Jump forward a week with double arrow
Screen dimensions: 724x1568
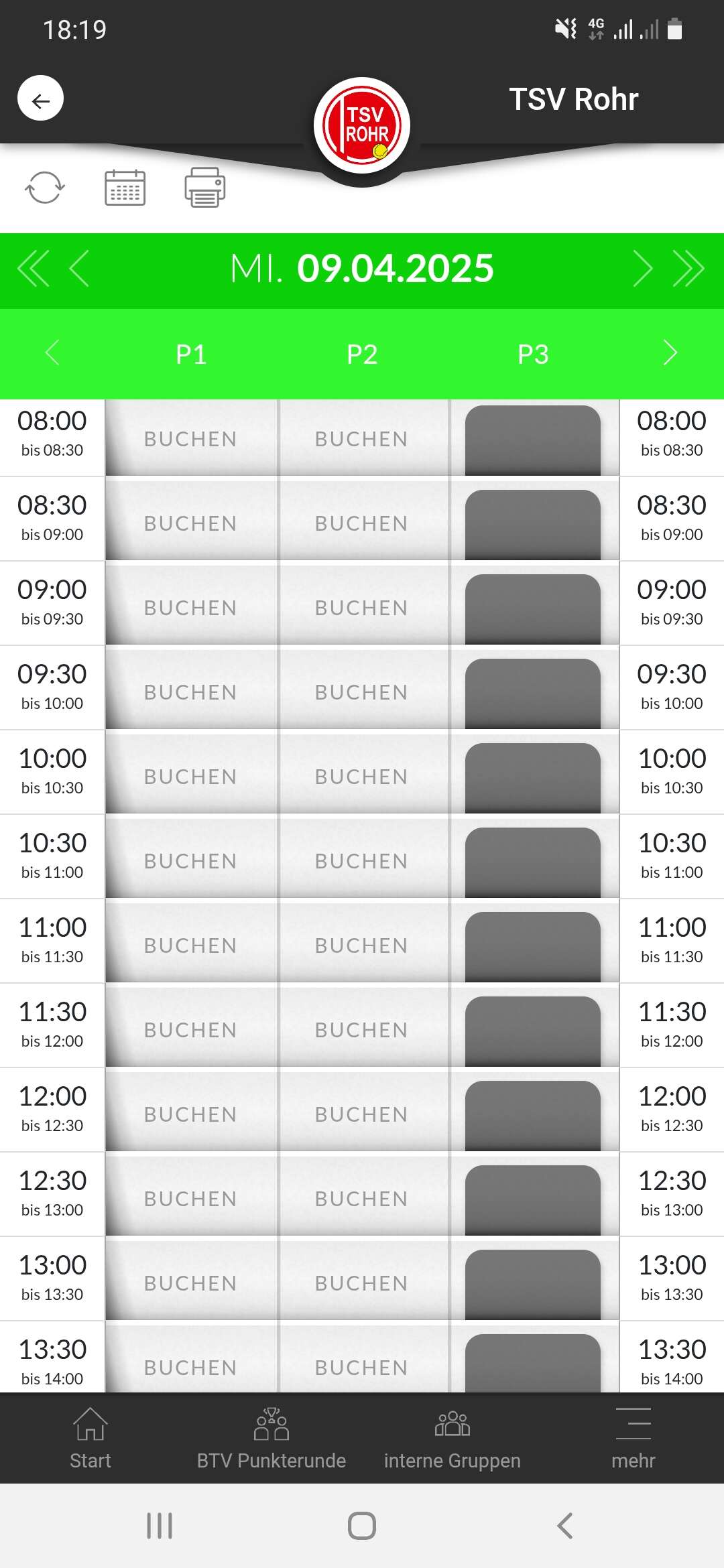(x=688, y=269)
